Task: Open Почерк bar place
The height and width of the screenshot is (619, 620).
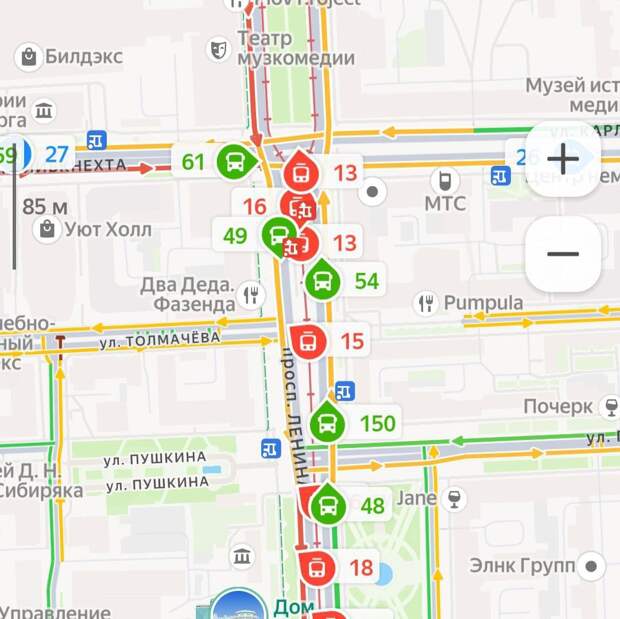Action: 611,407
